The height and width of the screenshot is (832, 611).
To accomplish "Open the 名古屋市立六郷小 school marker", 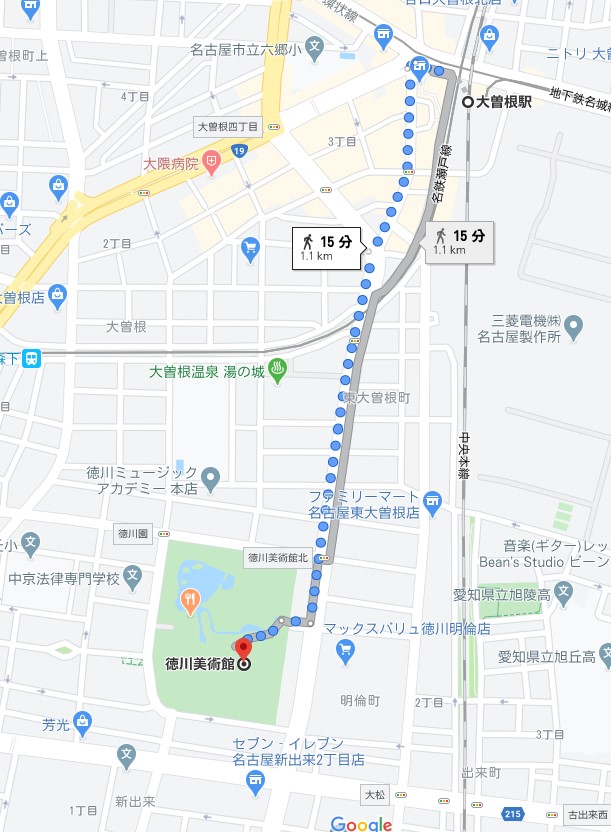I will point(314,46).
